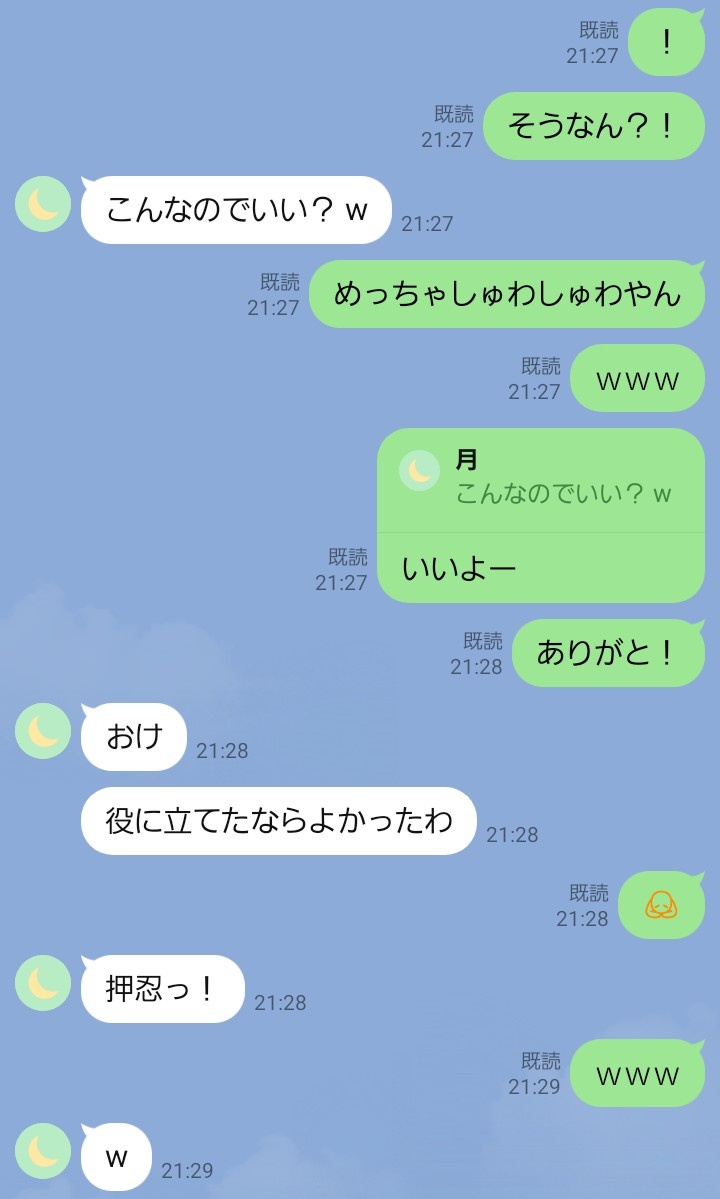Open sender's profile avatar next to おけ

coord(43,731)
